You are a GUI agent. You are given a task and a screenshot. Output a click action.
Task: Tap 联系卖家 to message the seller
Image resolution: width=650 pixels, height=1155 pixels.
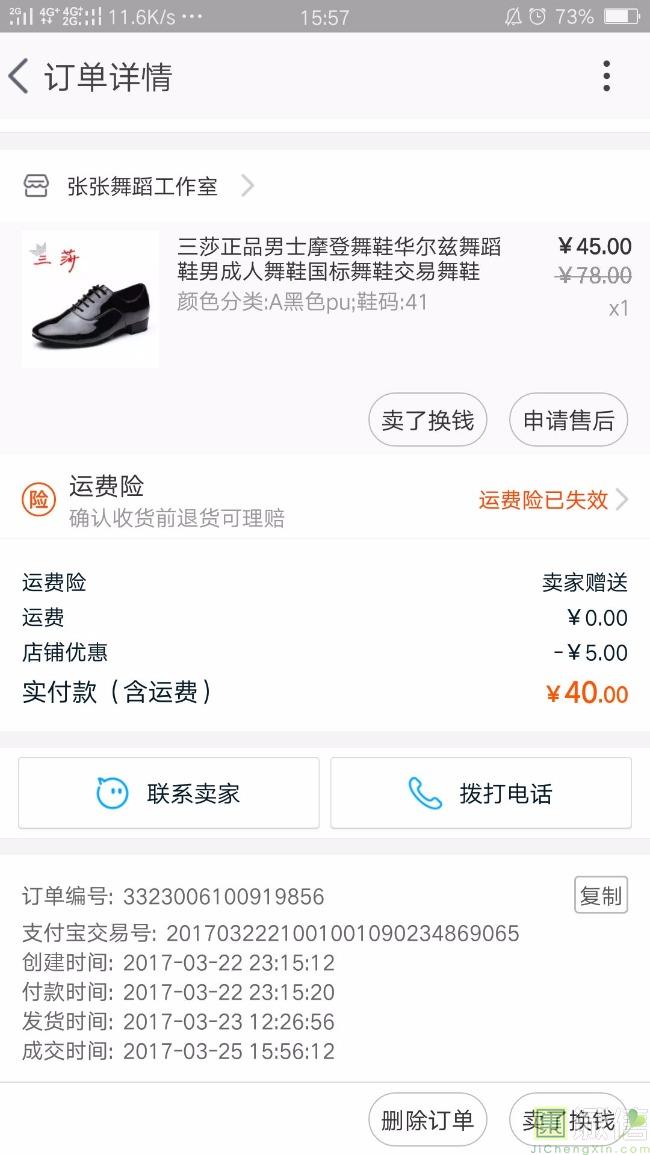[x=169, y=793]
